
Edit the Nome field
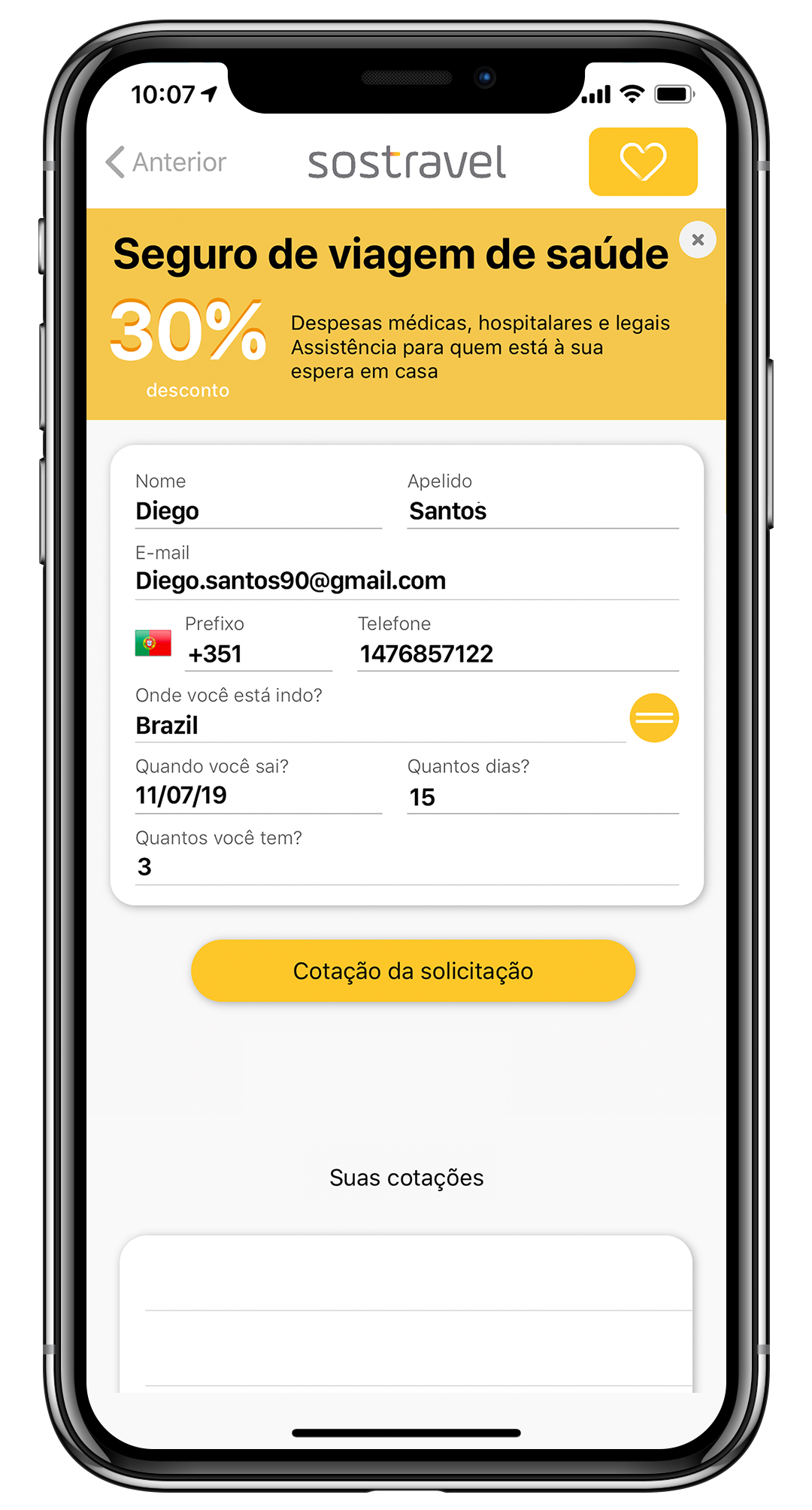point(258,511)
